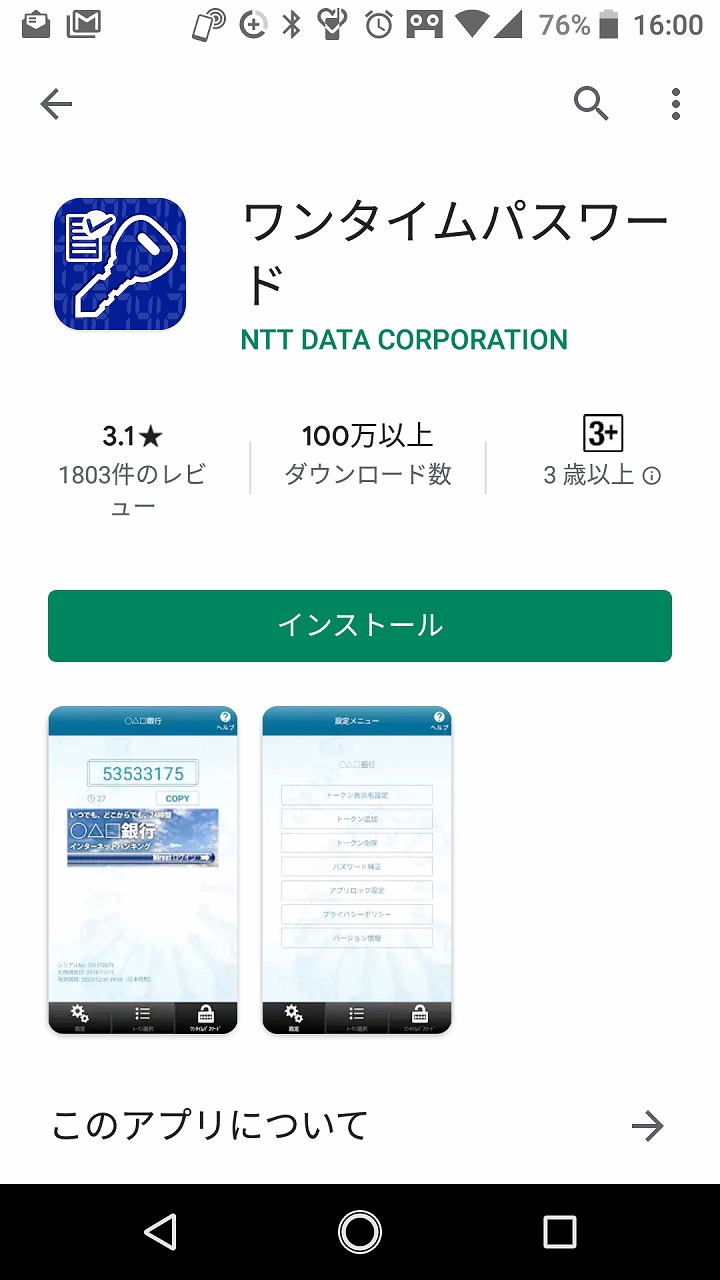The width and height of the screenshot is (720, 1280).
Task: Open the first screenshot showing 53533175
Action: pyautogui.click(x=143, y=870)
